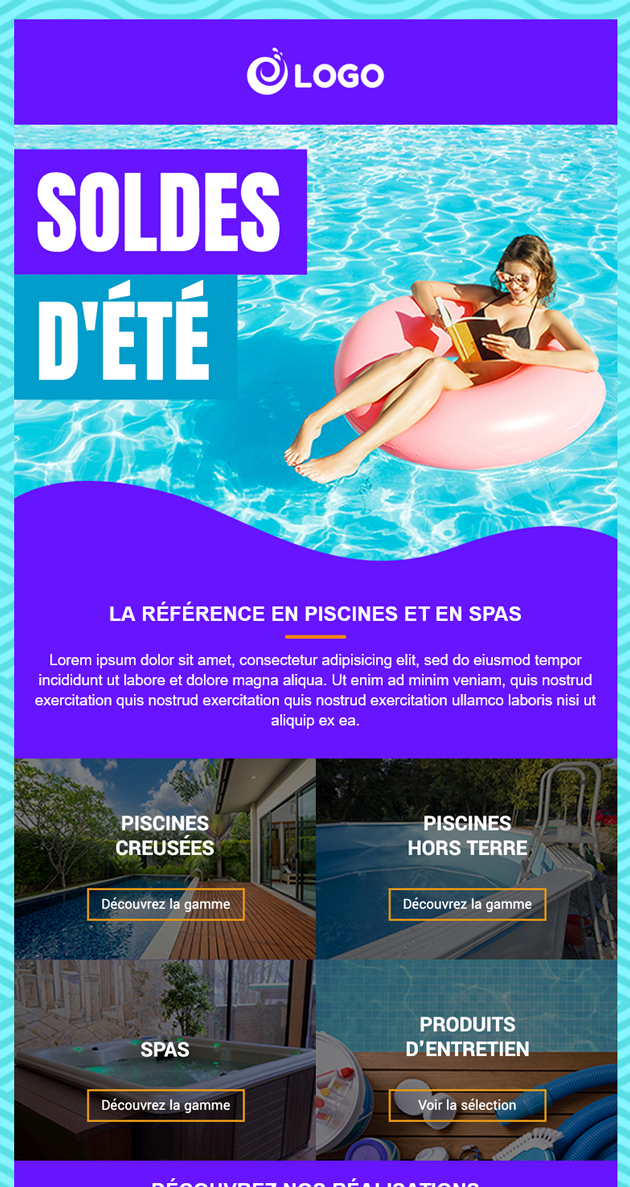
Task: Tap Voir la sélection for Produits d'entretien
Action: click(467, 1105)
